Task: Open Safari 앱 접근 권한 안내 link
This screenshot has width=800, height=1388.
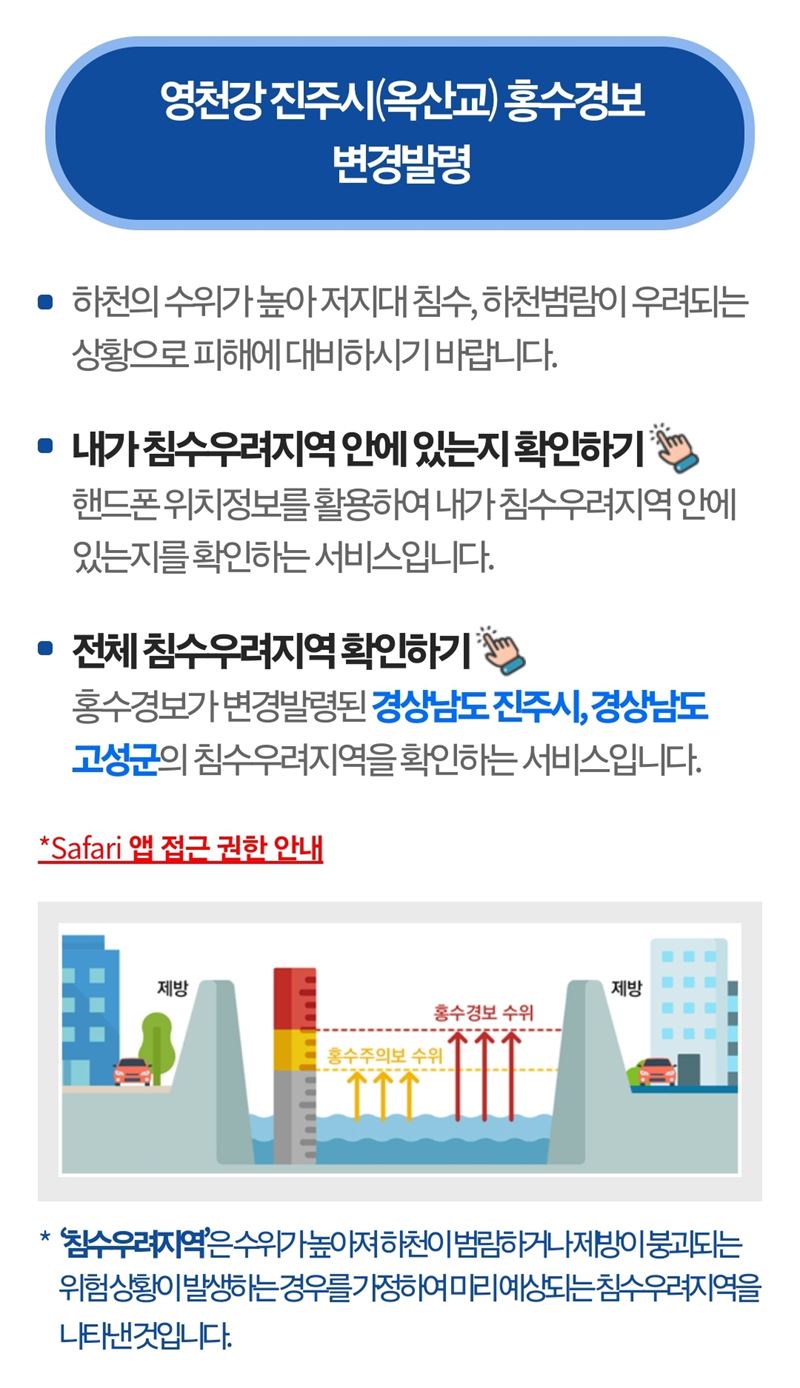Action: 180,849
